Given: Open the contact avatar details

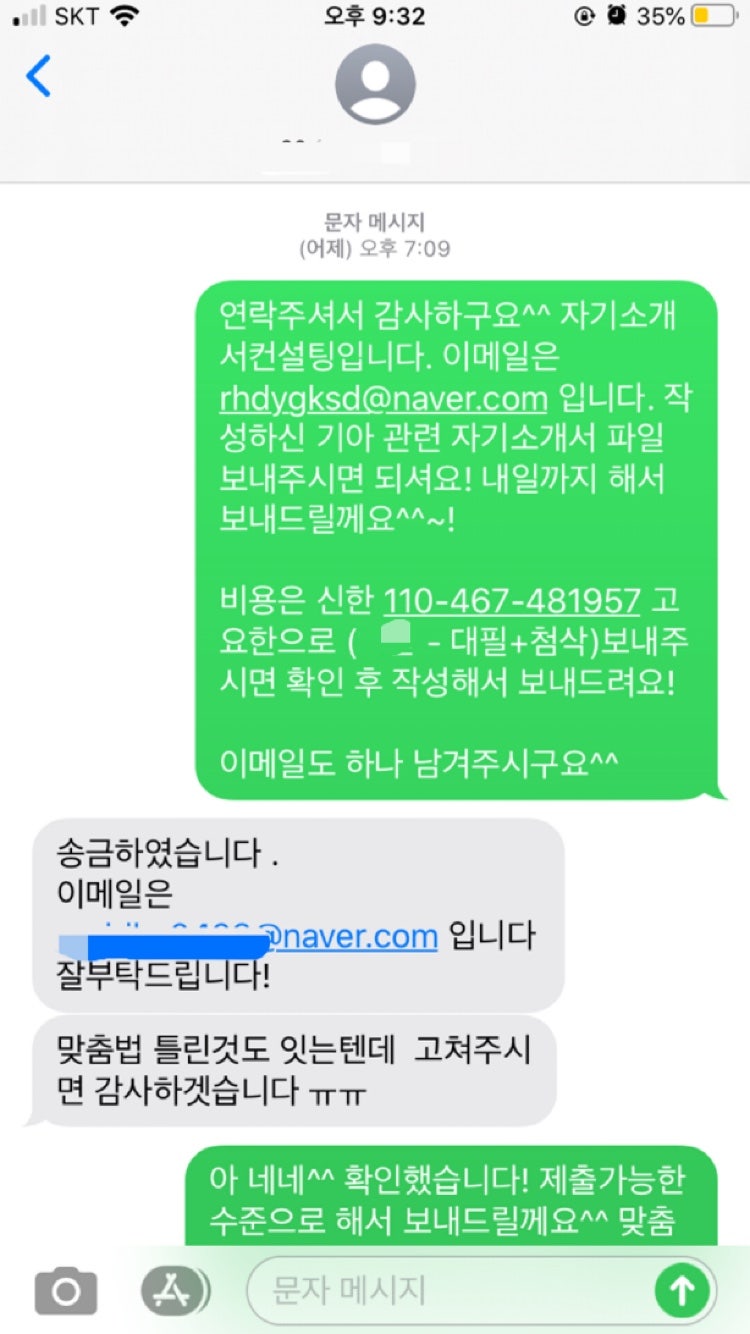Looking at the screenshot, I should coord(375,84).
